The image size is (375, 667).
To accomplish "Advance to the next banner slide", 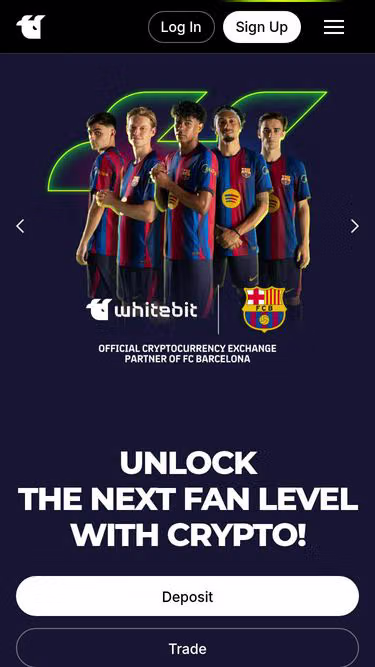I will click(x=355, y=226).
